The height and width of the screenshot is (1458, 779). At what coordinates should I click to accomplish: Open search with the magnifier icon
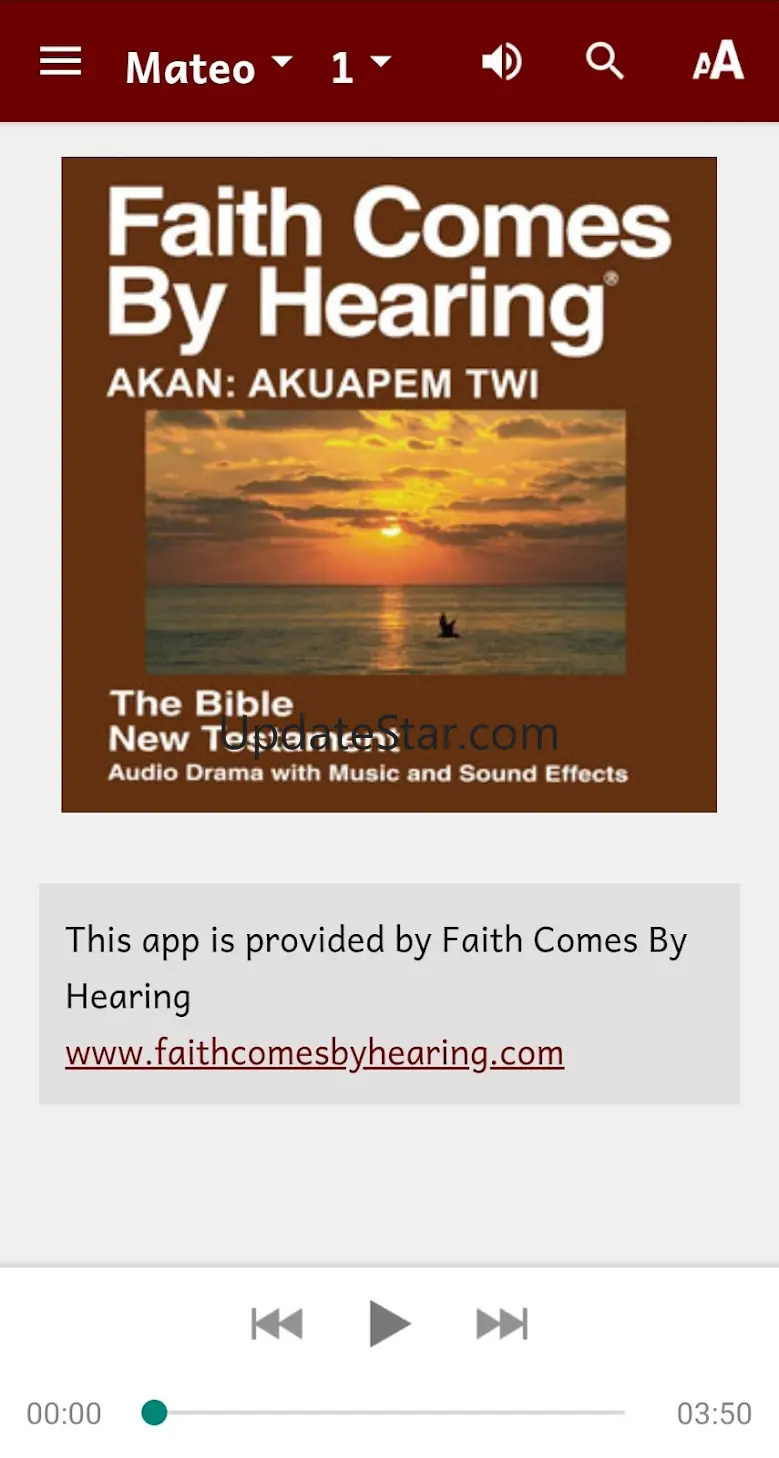pos(604,62)
